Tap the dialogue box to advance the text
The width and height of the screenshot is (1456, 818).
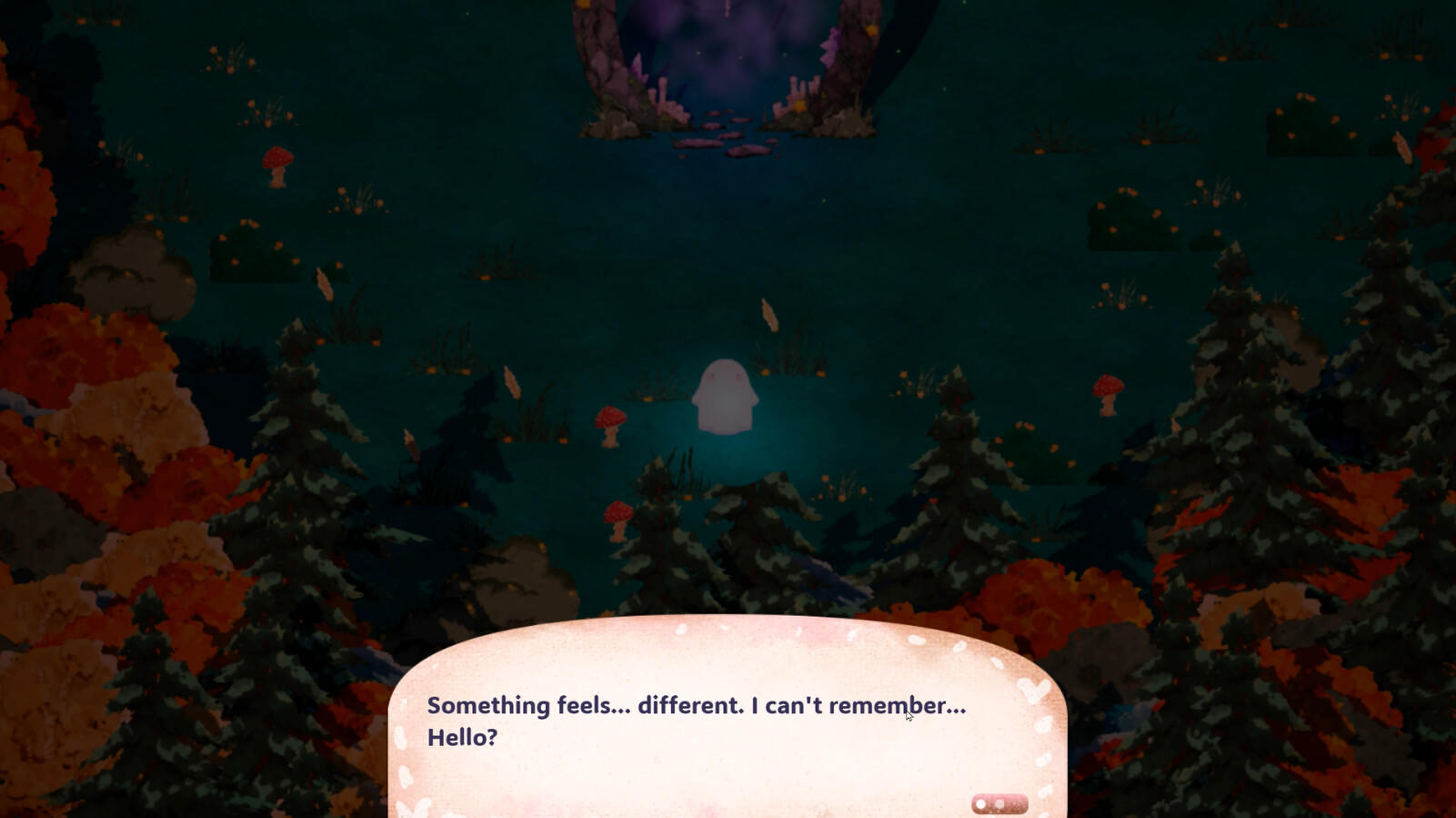(x=728, y=717)
